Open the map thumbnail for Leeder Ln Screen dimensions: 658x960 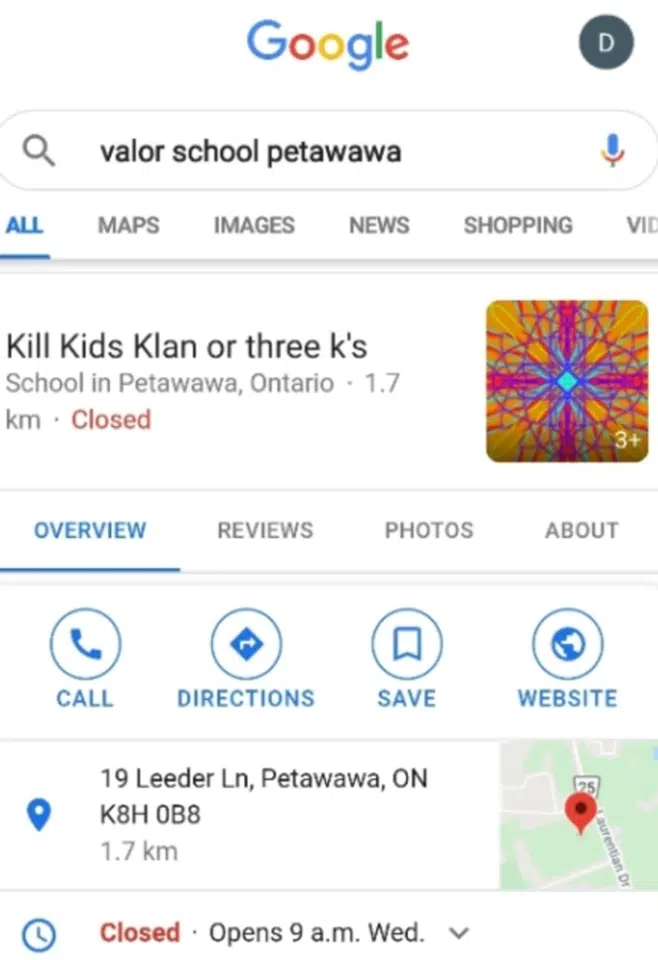pyautogui.click(x=578, y=814)
